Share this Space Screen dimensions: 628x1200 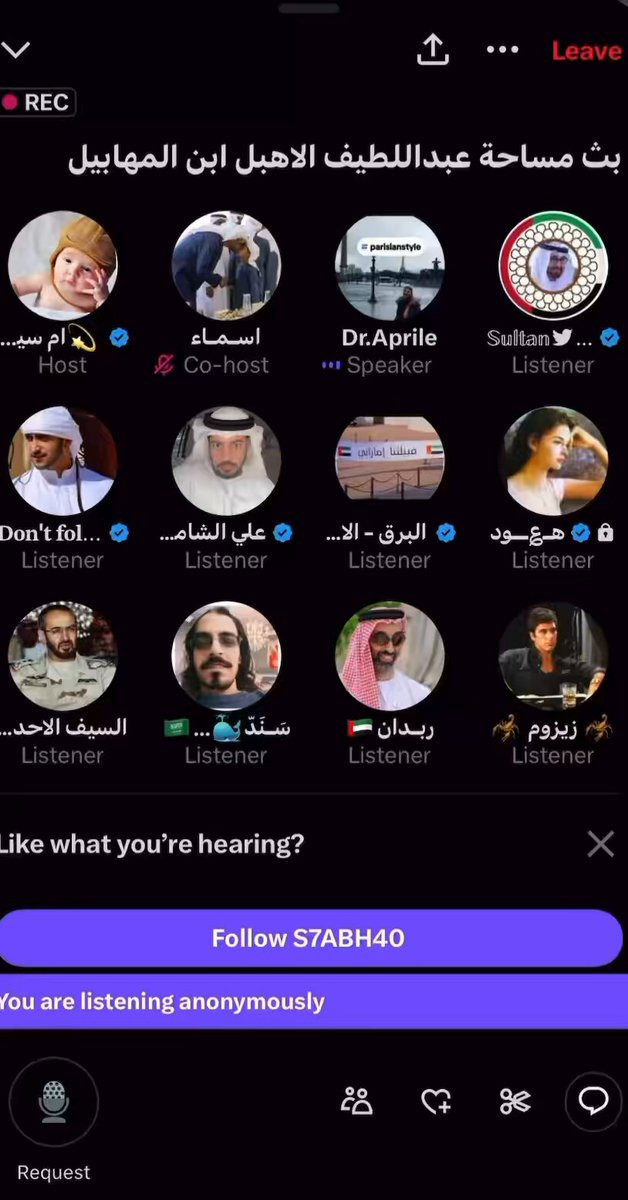pos(432,50)
